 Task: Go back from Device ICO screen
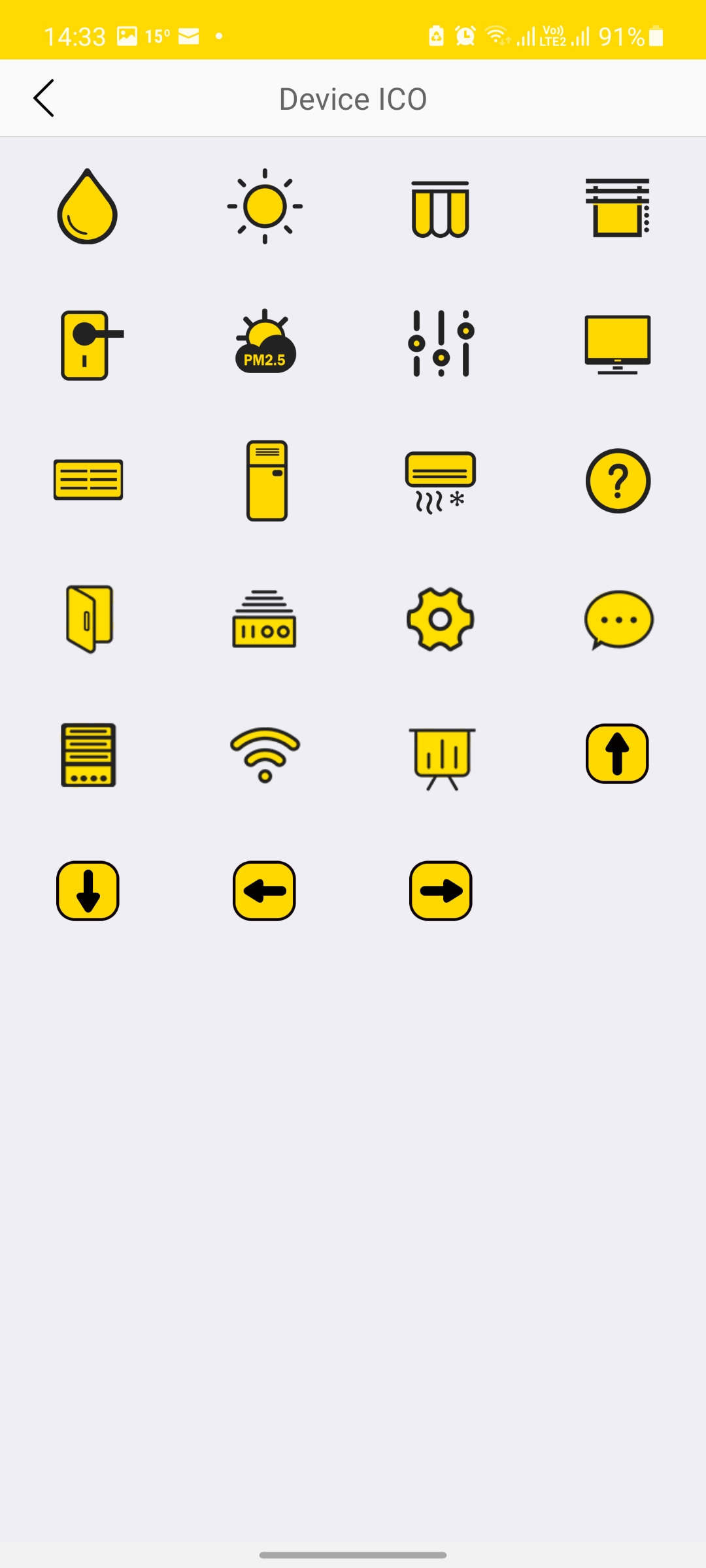click(x=44, y=99)
